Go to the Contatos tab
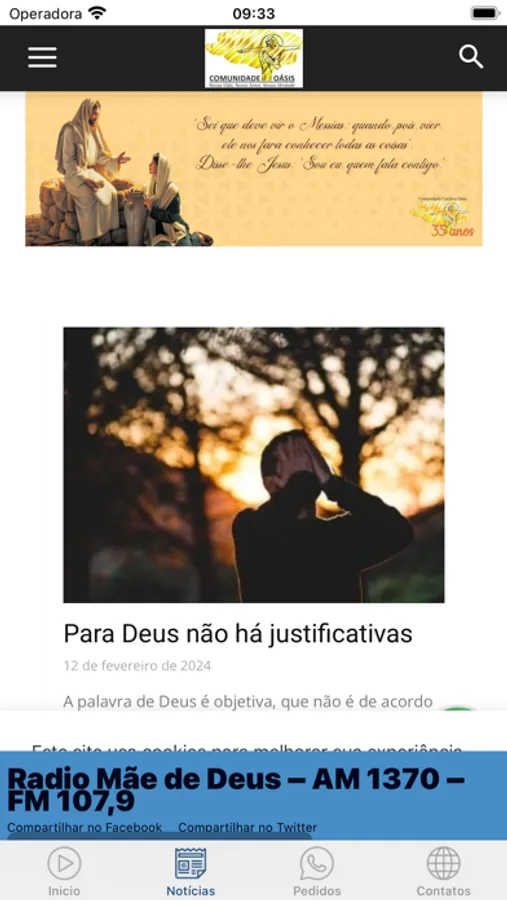 (443, 871)
